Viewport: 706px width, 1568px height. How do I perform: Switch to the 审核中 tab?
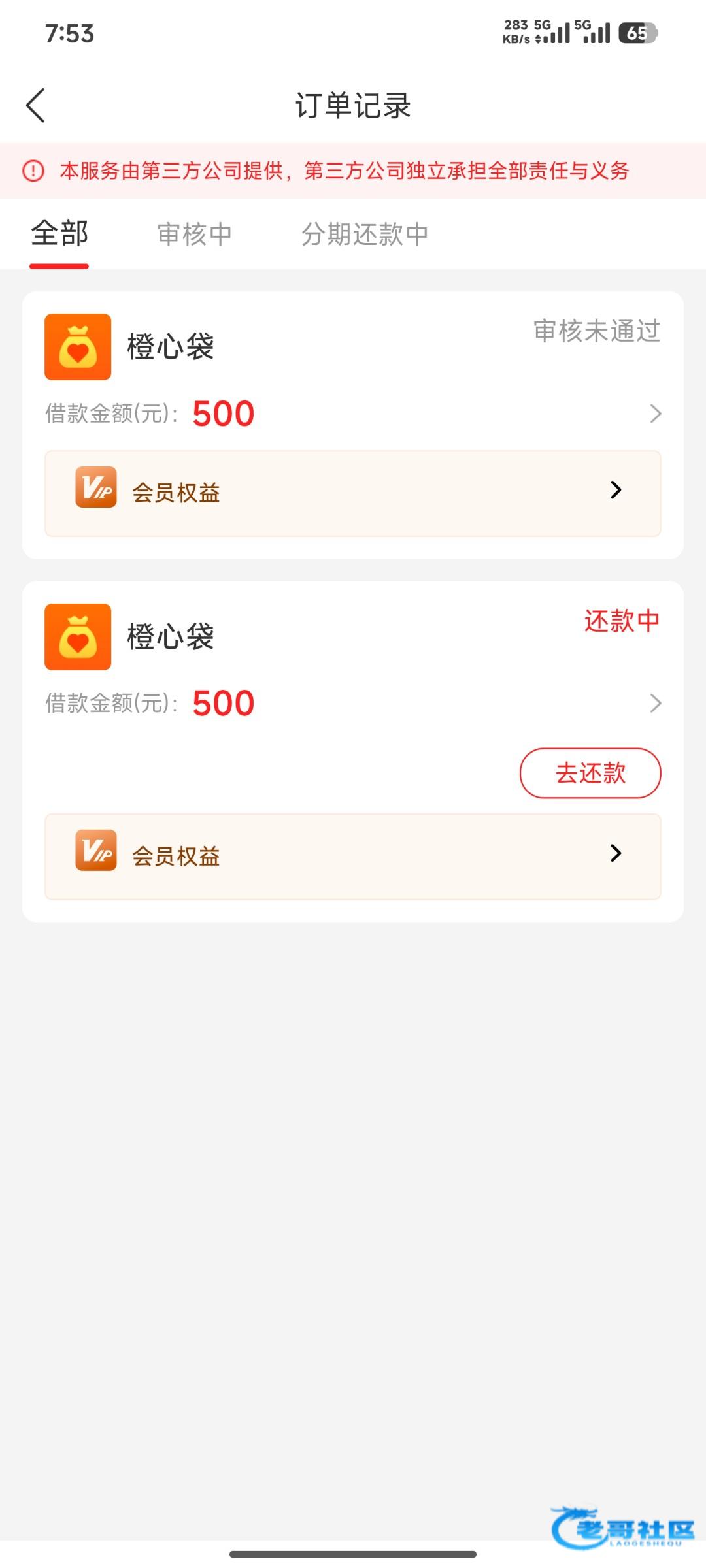coord(195,234)
